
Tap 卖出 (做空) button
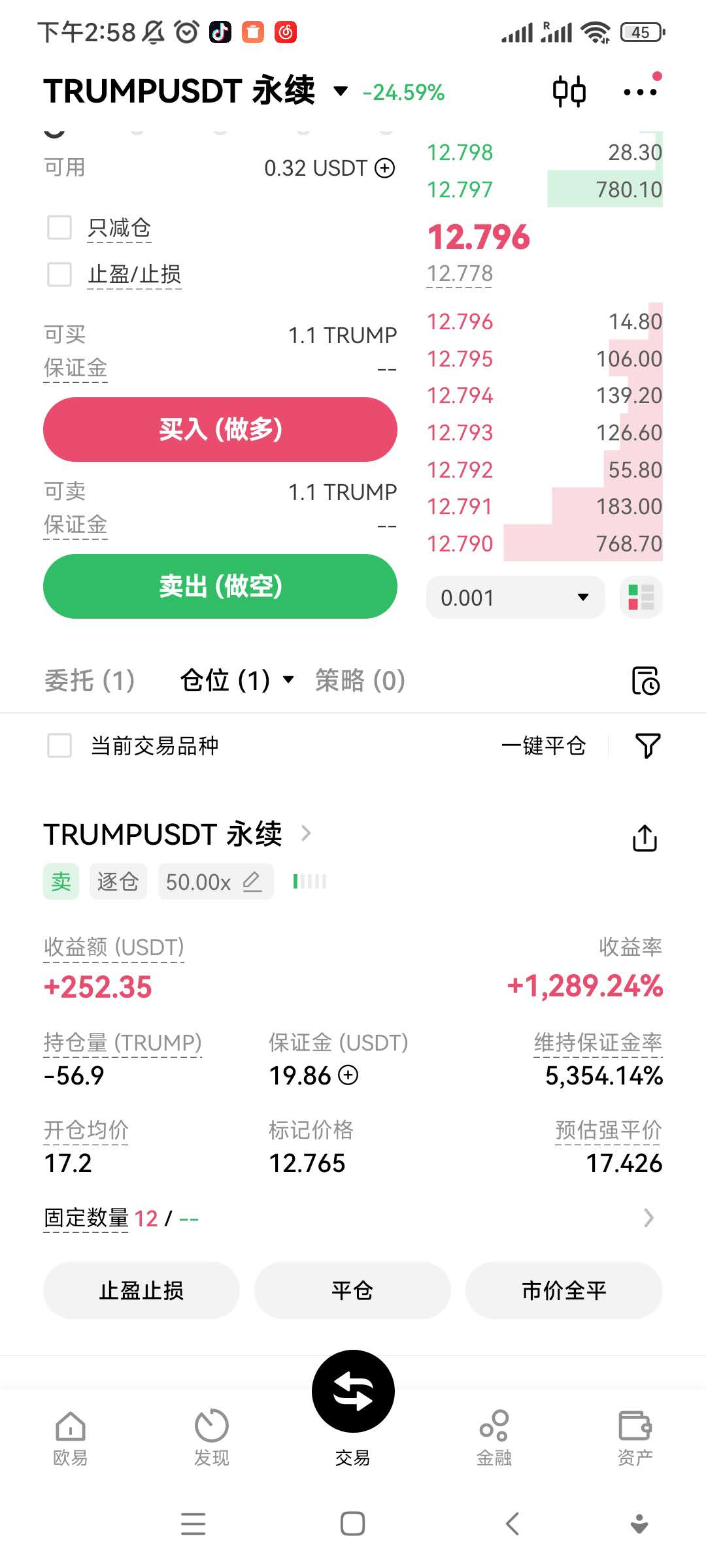click(220, 586)
